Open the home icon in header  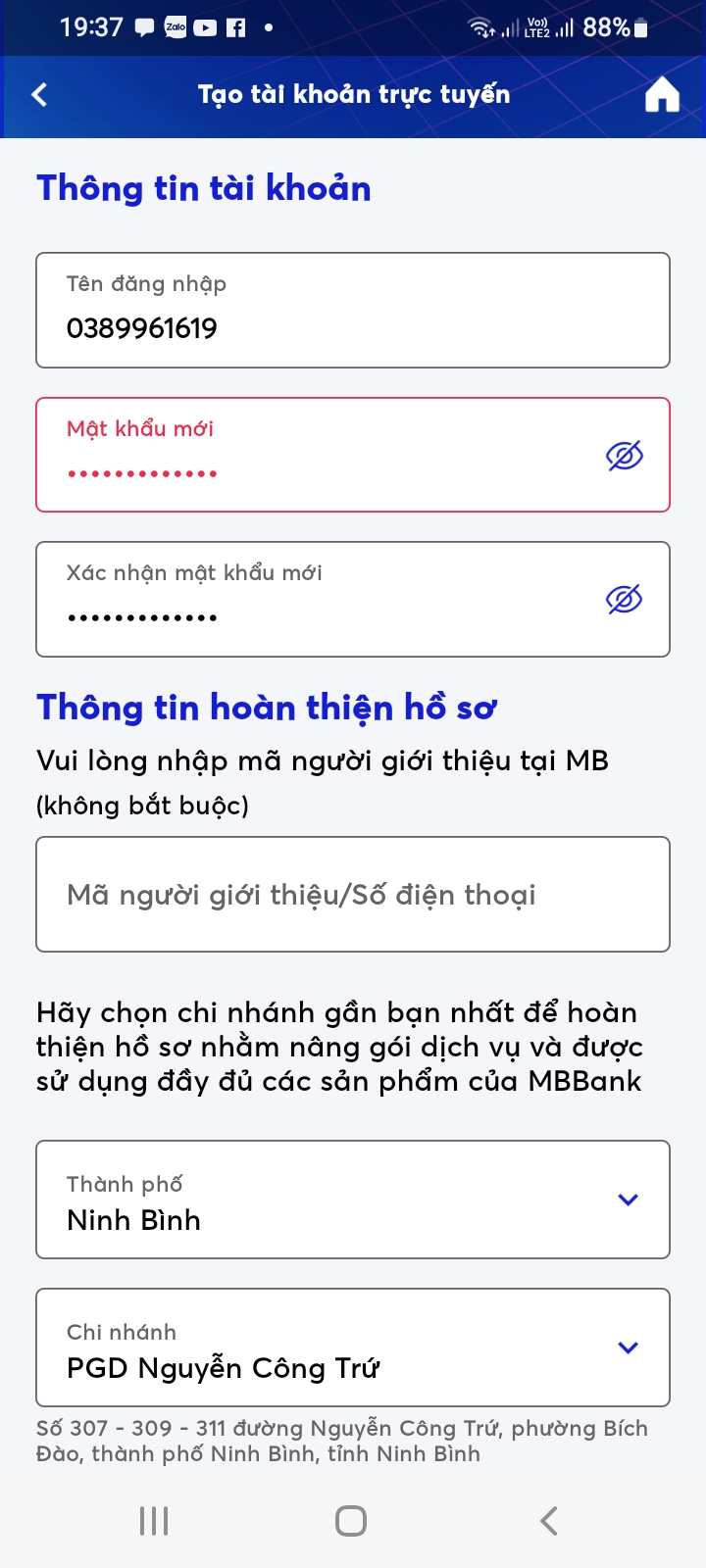(x=662, y=95)
